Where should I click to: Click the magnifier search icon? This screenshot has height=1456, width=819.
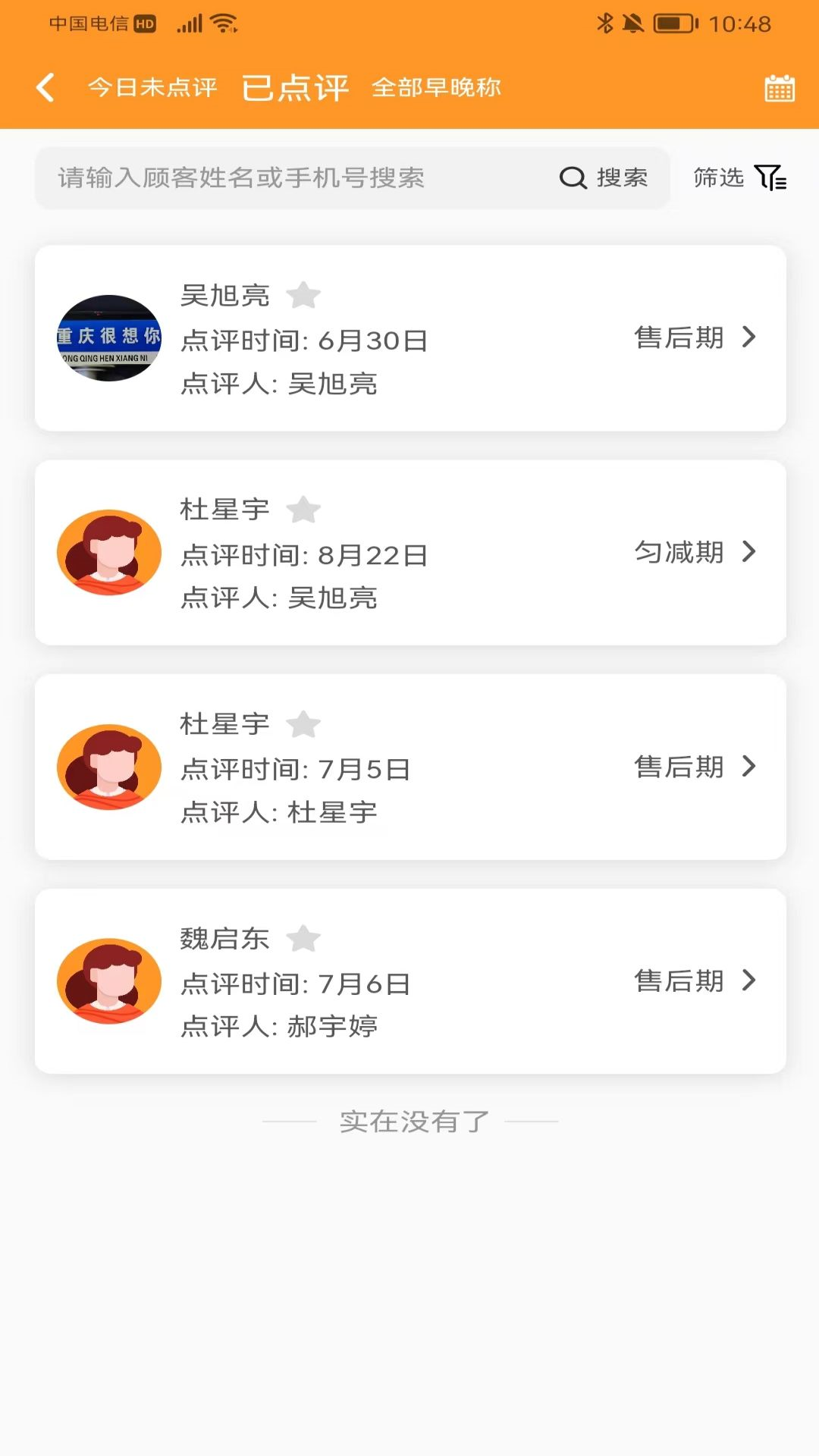point(573,178)
